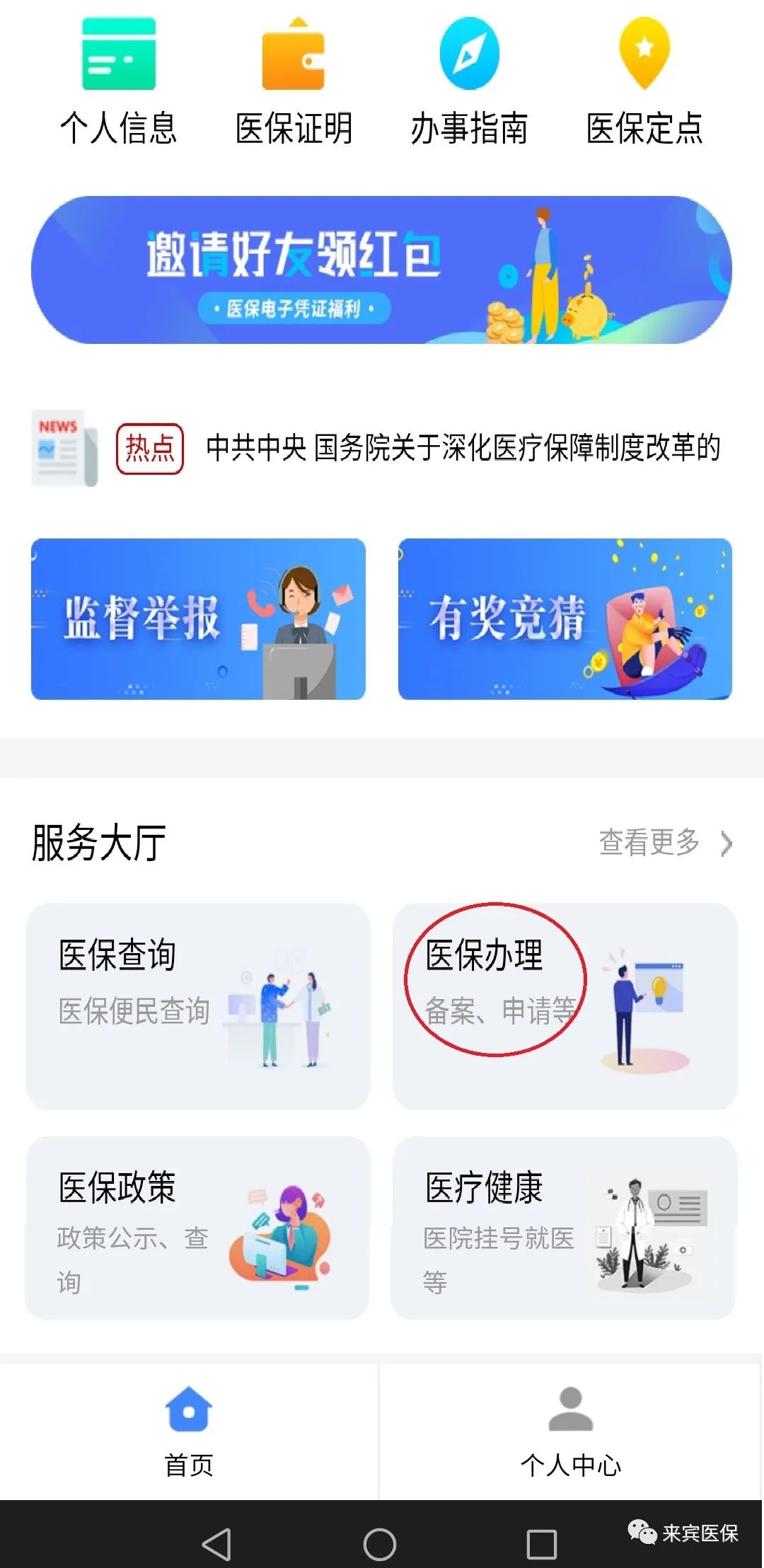Open the 医保查询 service card
The height and width of the screenshot is (1568, 764).
[x=198, y=1006]
